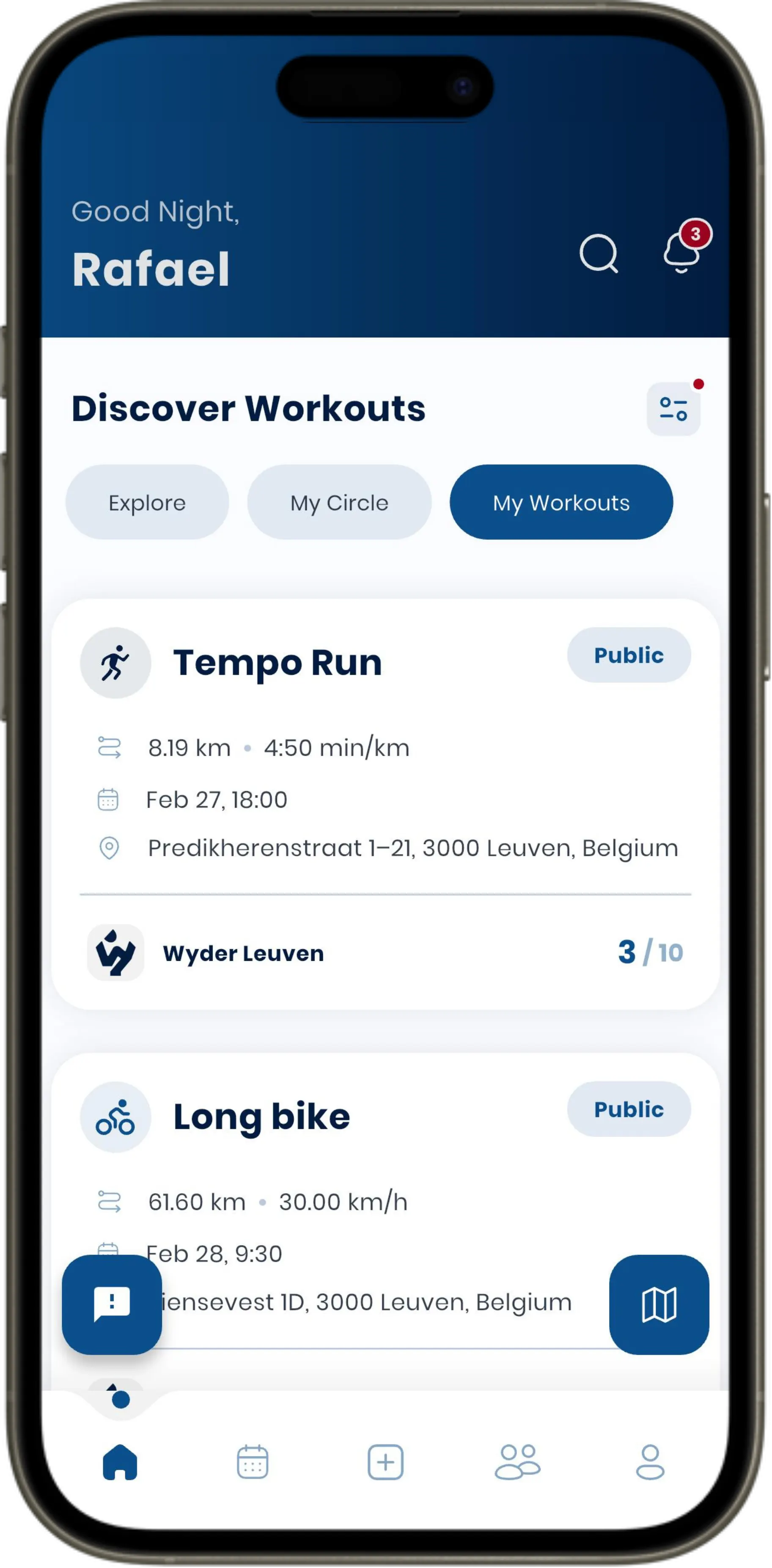Switch to the My Circle tab

[339, 502]
